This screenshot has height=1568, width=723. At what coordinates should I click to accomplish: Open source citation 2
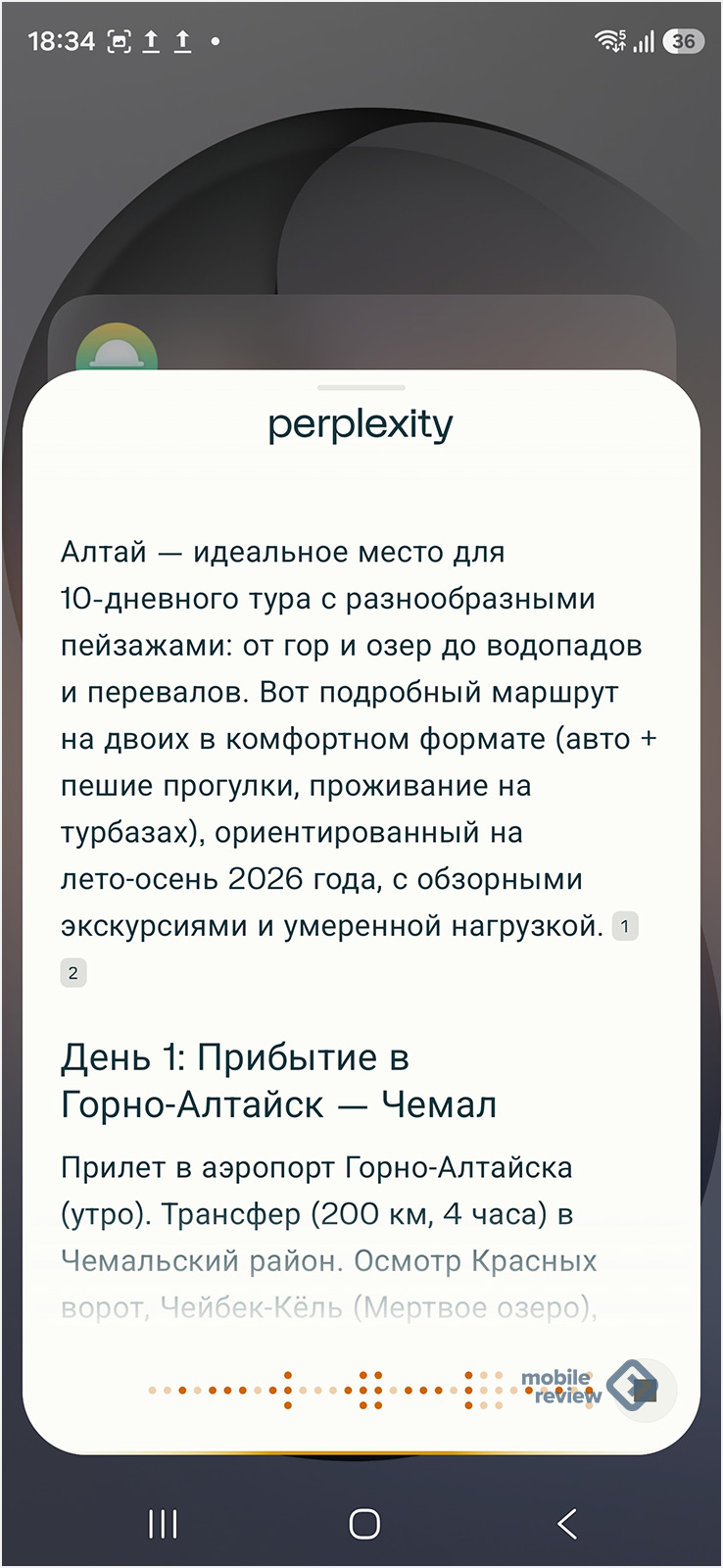[73, 973]
